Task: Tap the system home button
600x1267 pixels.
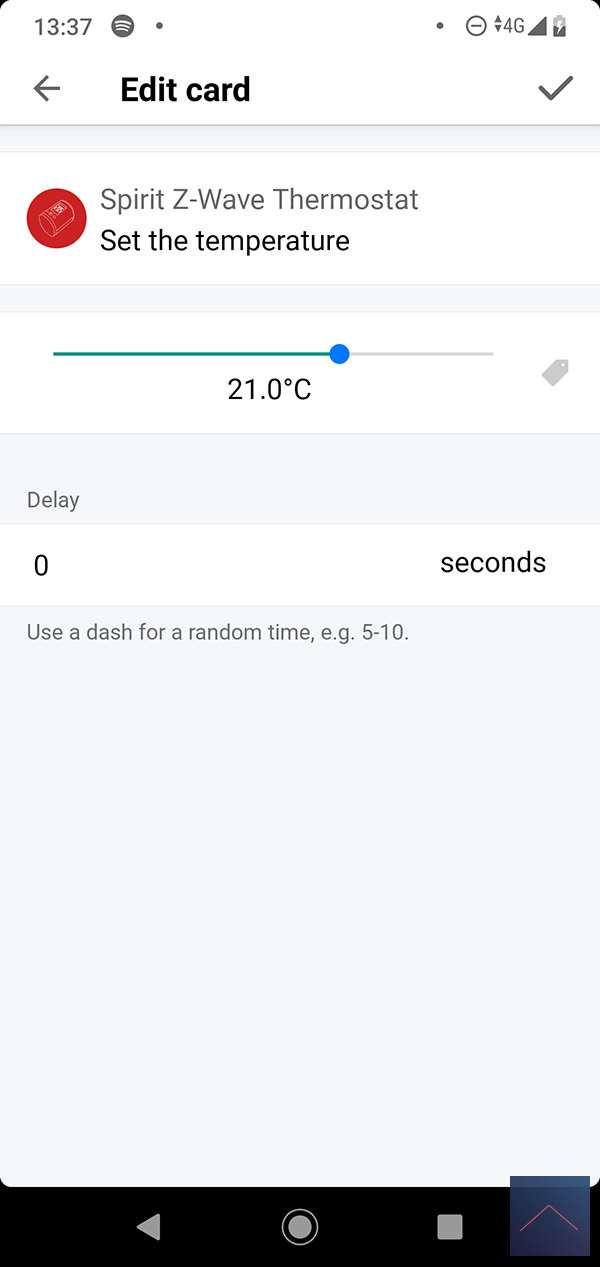Action: [300, 1226]
